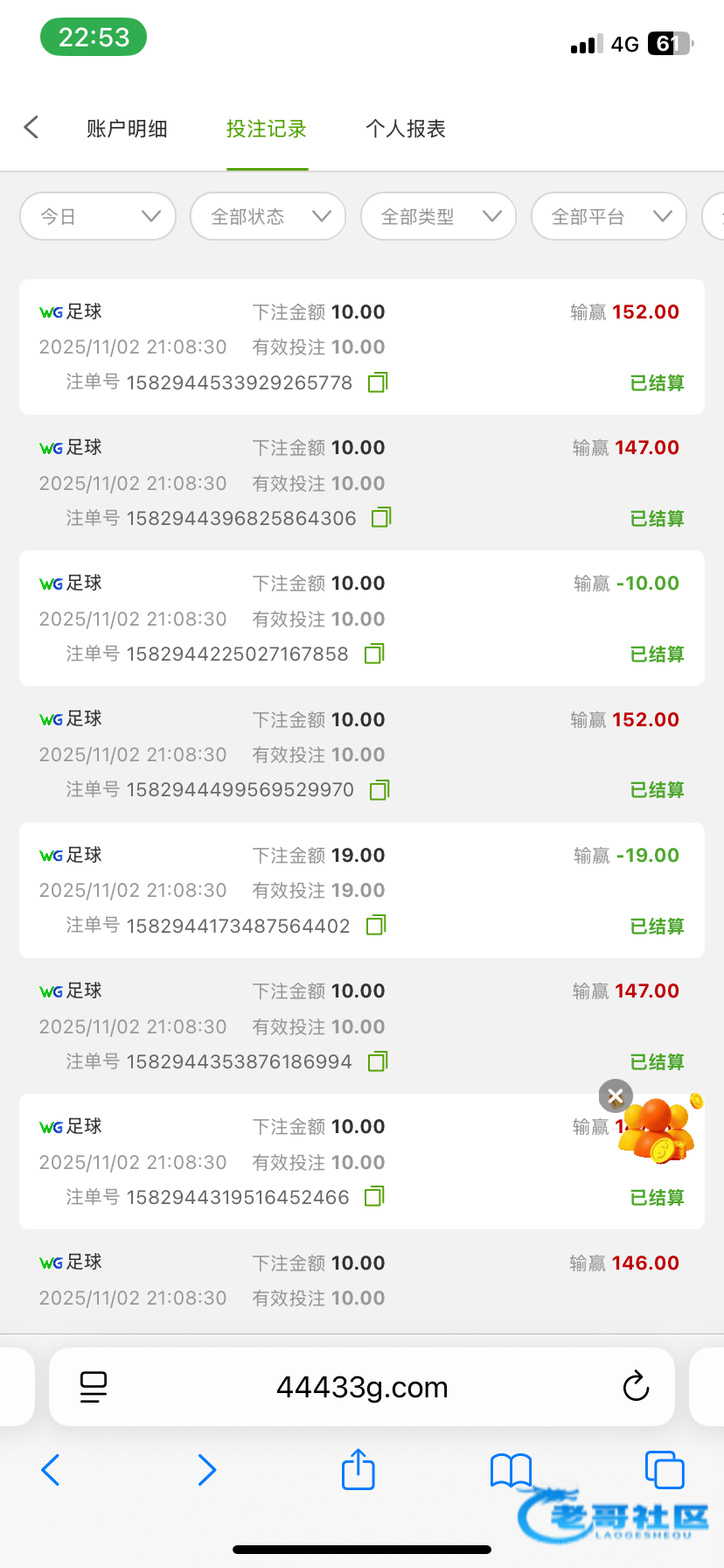This screenshot has width=724, height=1568.
Task: Dismiss the floating coin promo
Action: 616,1095
